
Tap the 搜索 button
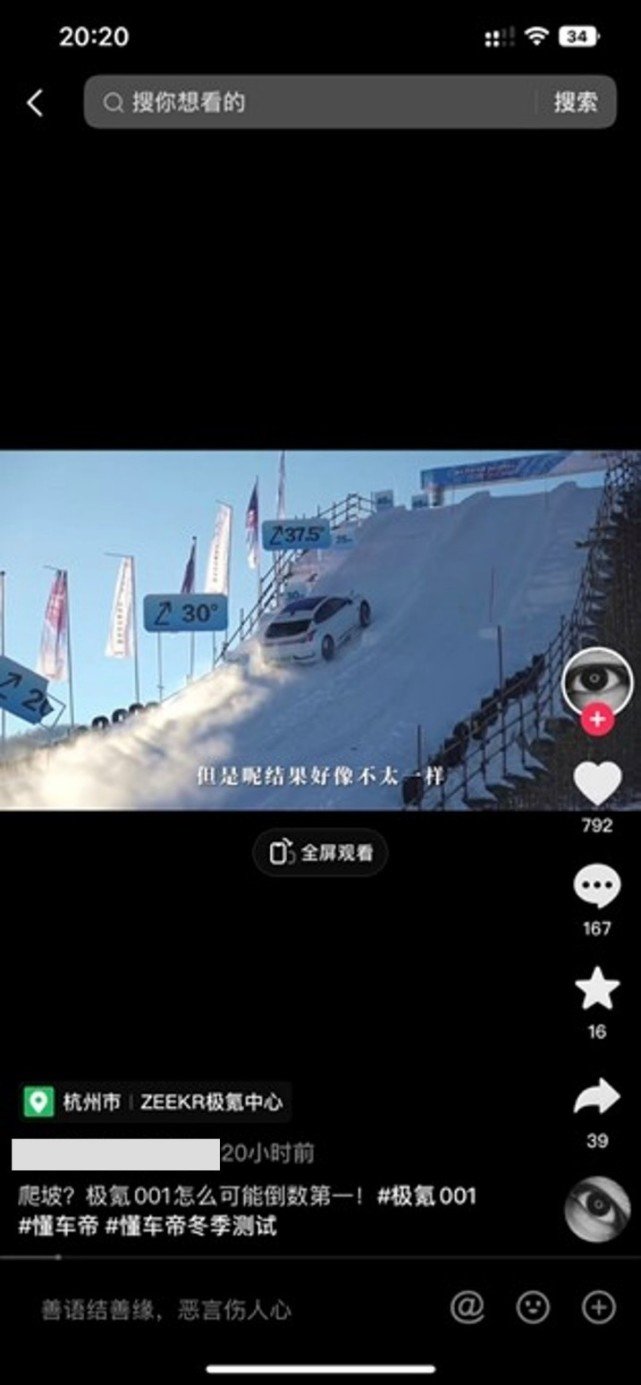click(576, 102)
